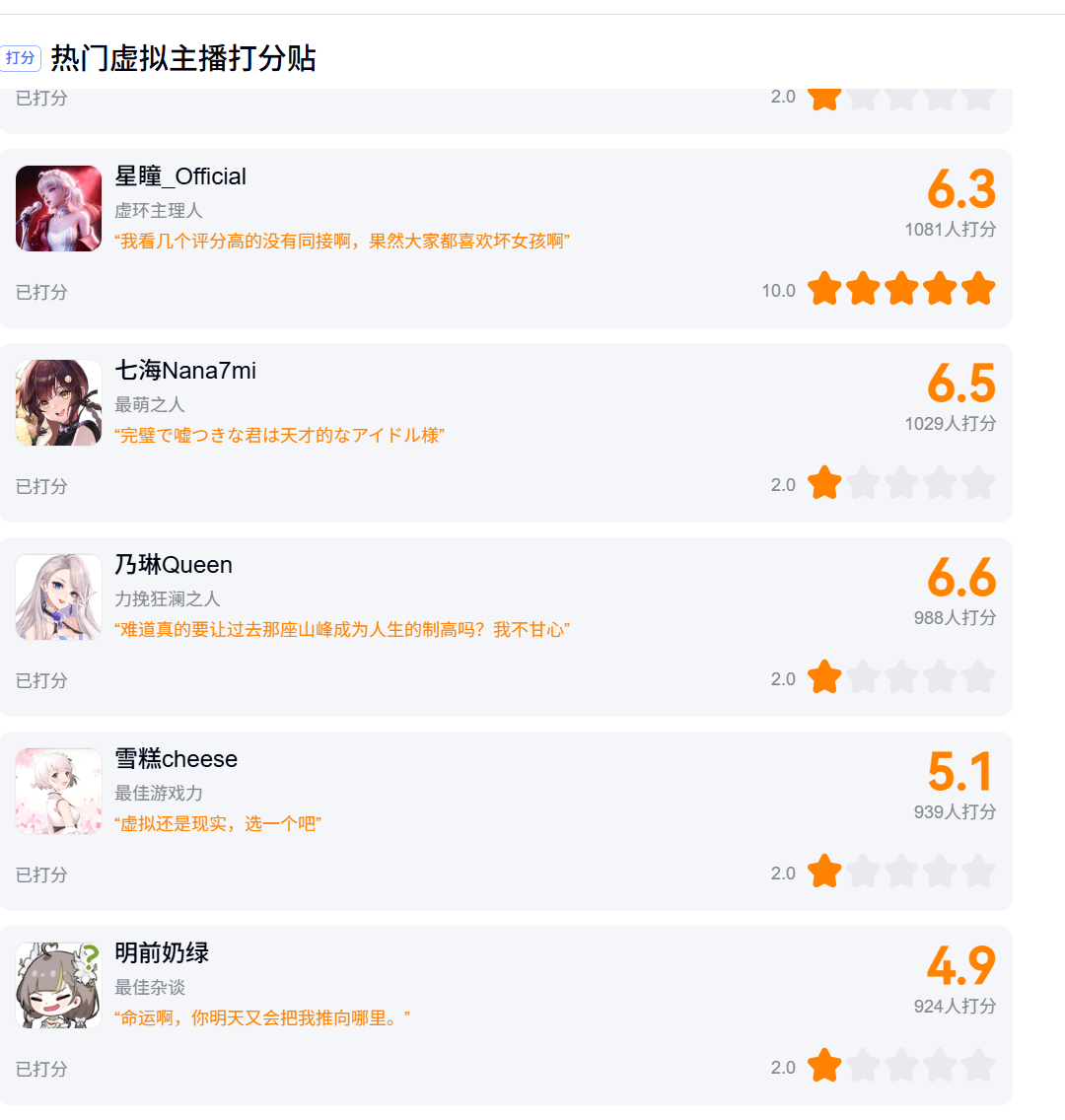
Task: Open 乃琳Queen's avatar
Action: (x=58, y=597)
